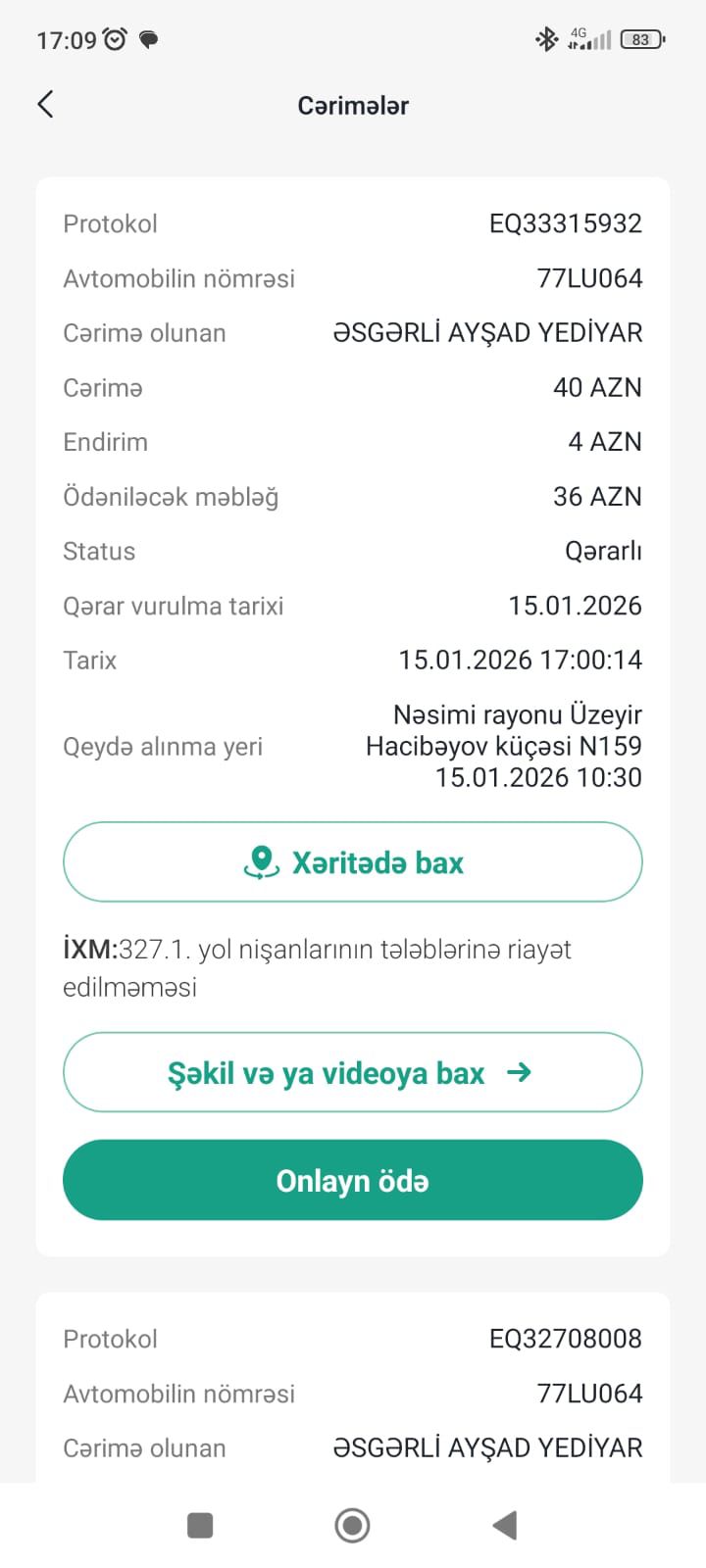Open the system recent apps button
The image size is (706, 1568).
point(200,1525)
